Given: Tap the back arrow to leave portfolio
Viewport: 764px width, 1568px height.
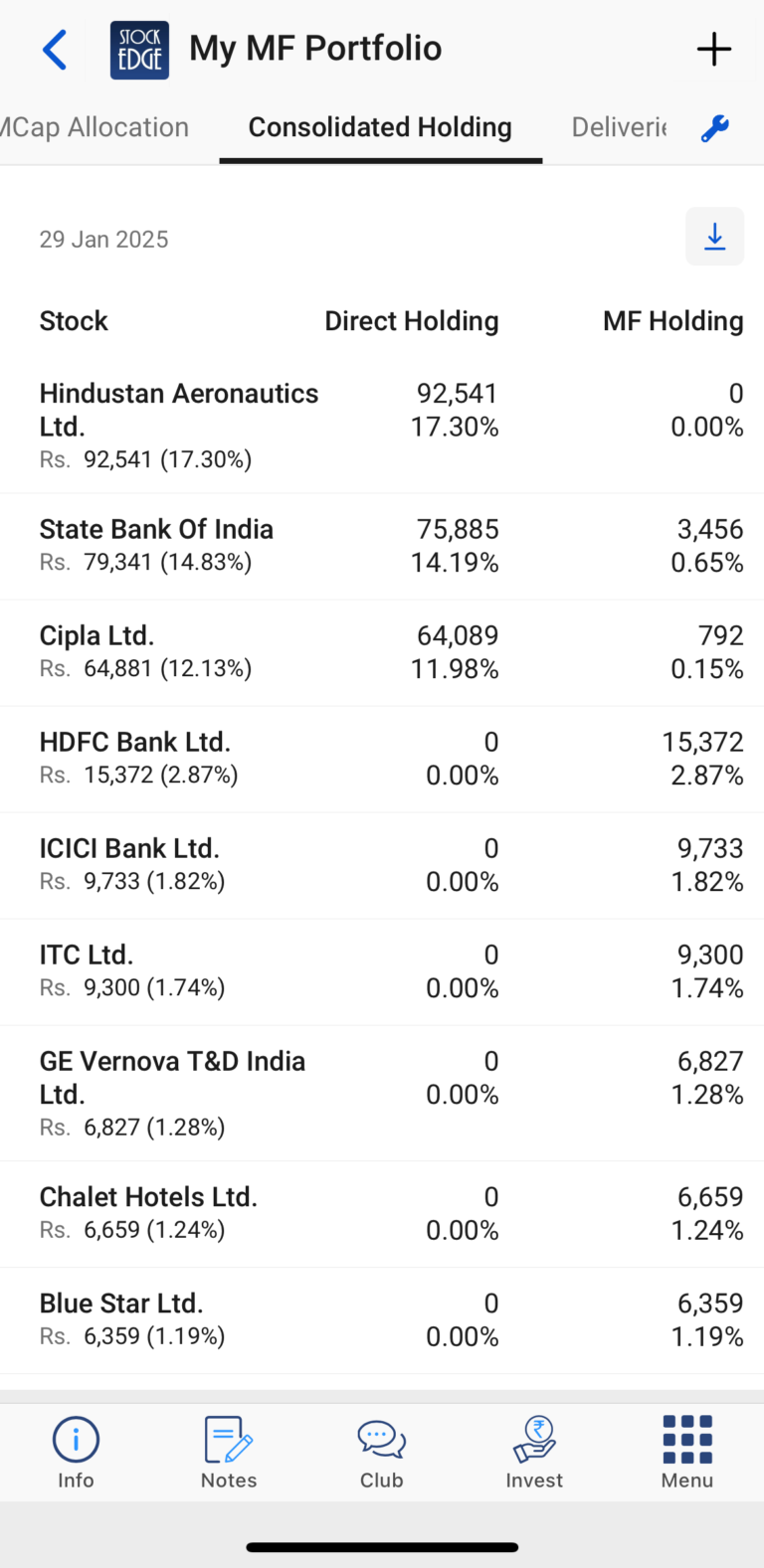Looking at the screenshot, I should click(55, 49).
